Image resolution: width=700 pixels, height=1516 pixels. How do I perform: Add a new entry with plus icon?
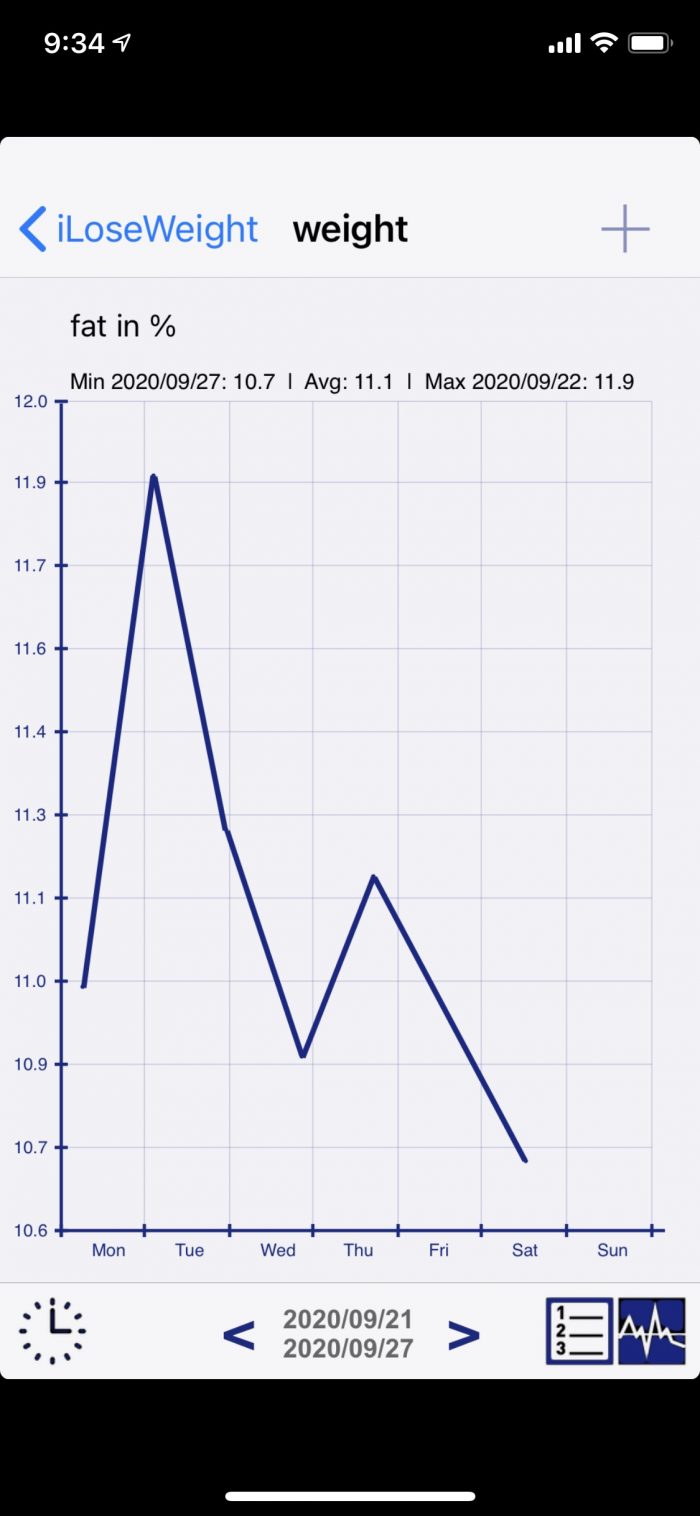[x=625, y=229]
